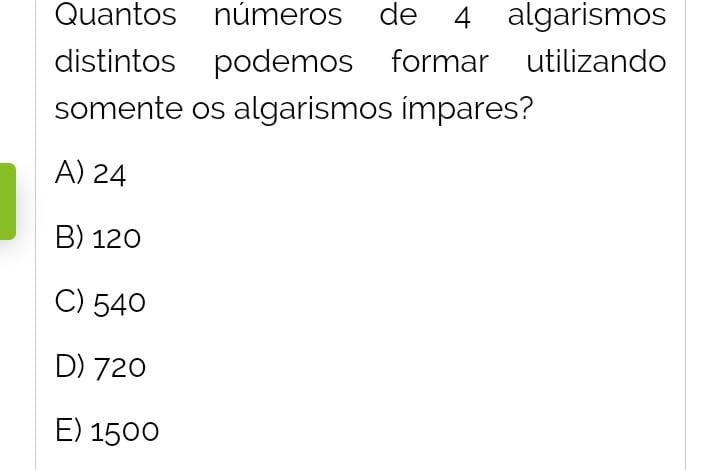Select option D) 720
Screen dimensions: 707x470
(101, 367)
